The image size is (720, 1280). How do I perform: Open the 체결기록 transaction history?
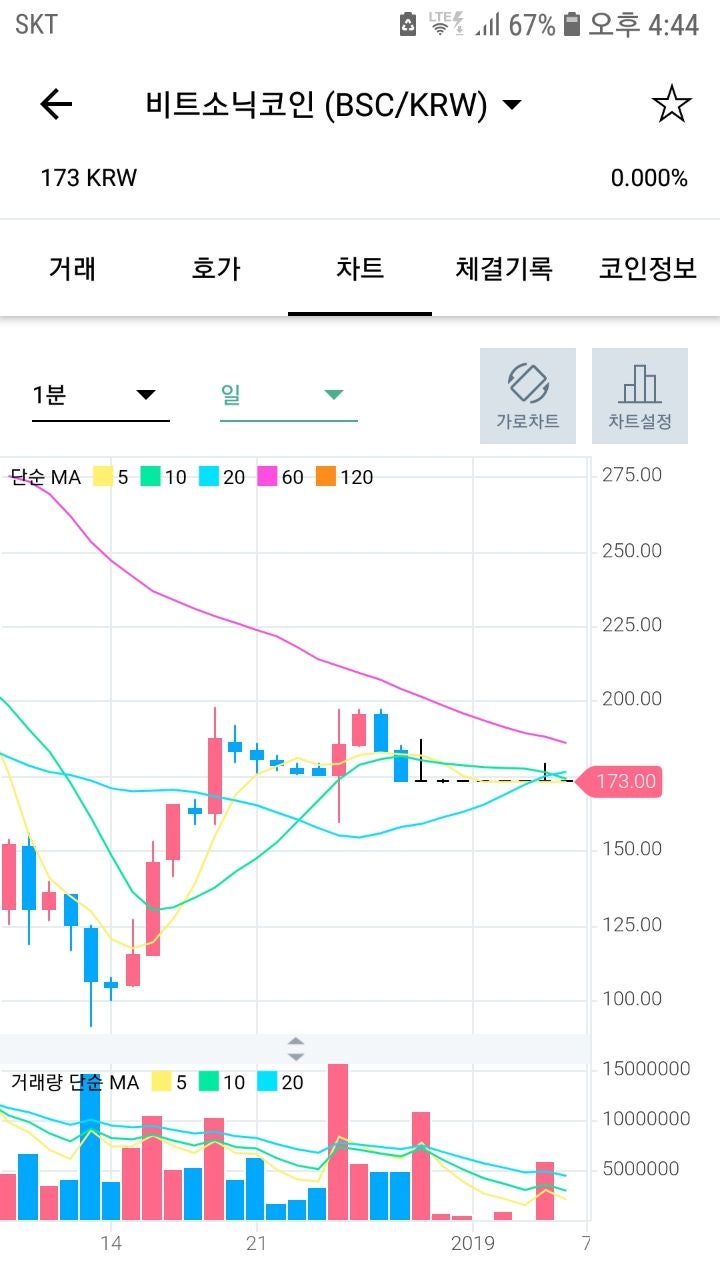pyautogui.click(x=502, y=268)
